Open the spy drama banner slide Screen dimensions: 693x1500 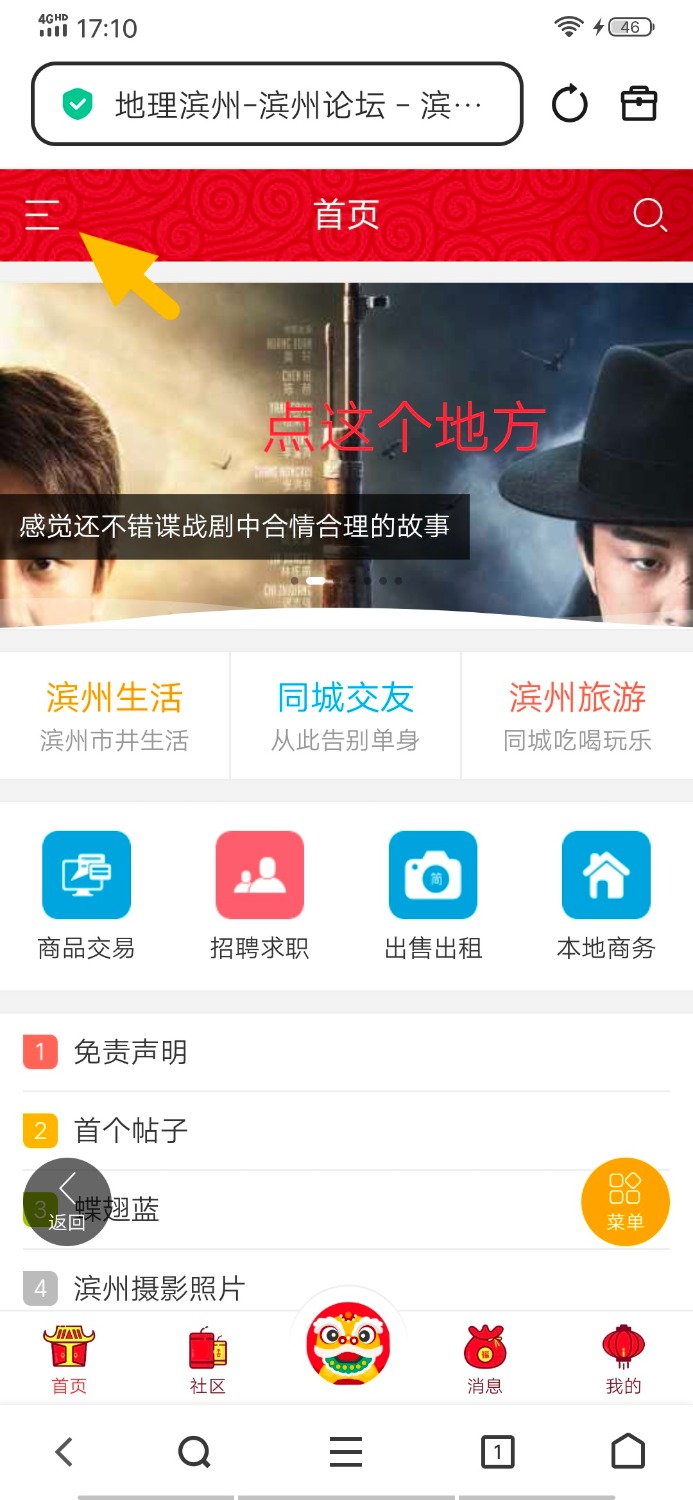pos(346,455)
